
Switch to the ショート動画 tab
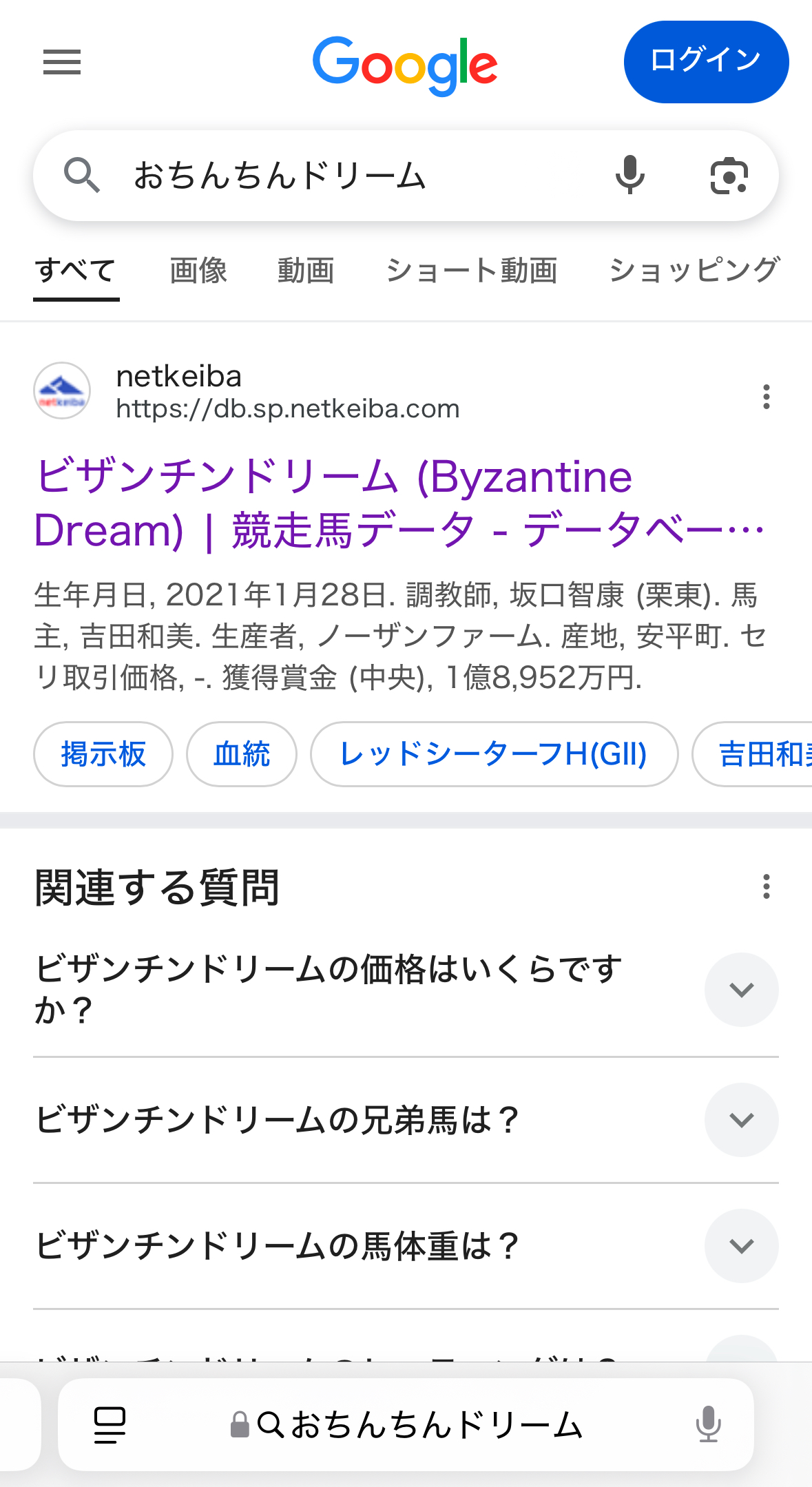471,271
